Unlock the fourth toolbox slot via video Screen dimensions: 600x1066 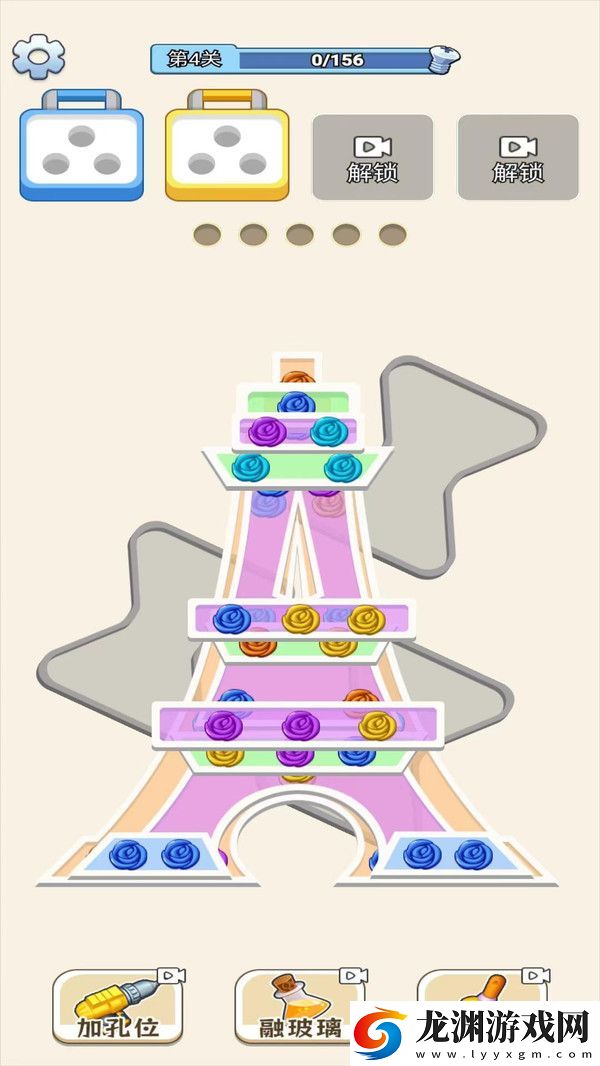click(518, 158)
